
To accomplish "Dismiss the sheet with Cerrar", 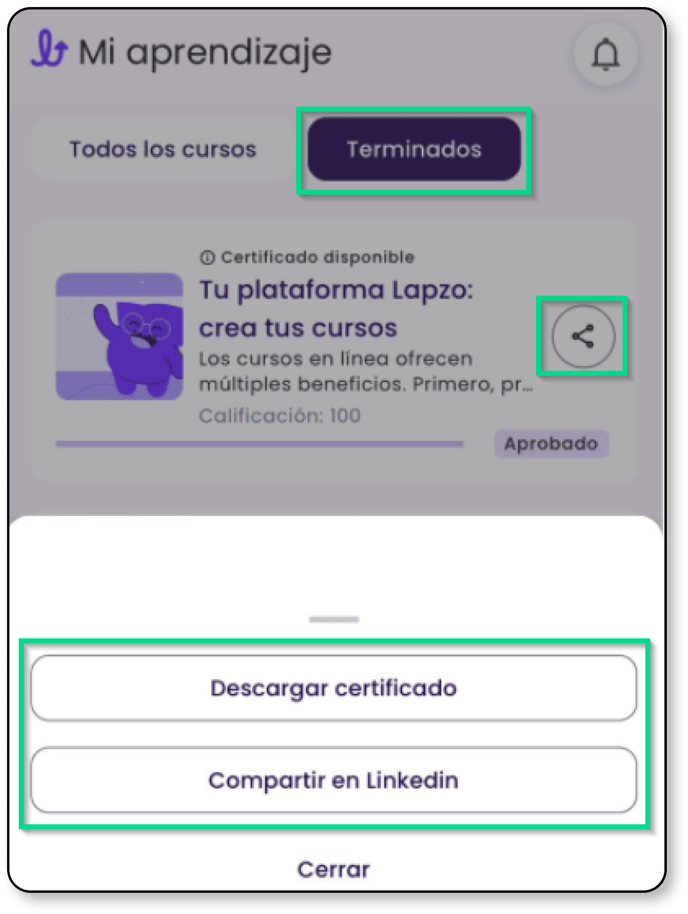I will (x=333, y=868).
